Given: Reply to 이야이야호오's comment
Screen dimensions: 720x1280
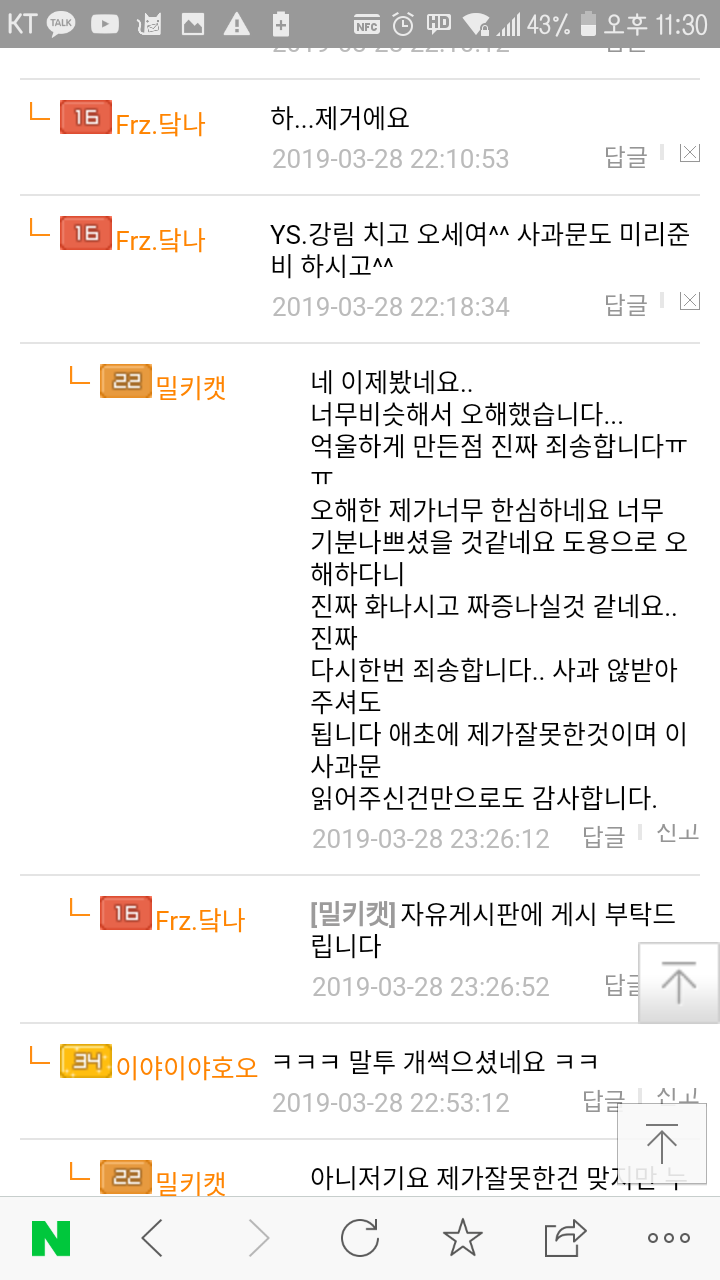Looking at the screenshot, I should 604,1101.
